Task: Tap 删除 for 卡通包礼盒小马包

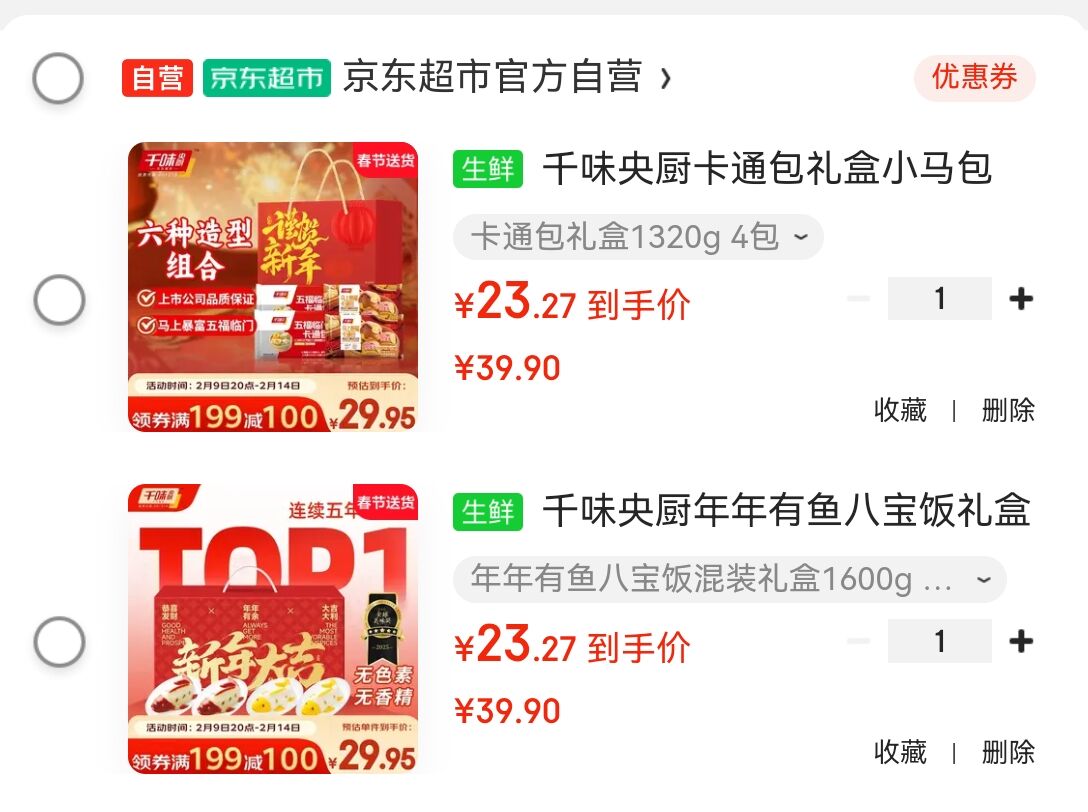Action: coord(1008,410)
